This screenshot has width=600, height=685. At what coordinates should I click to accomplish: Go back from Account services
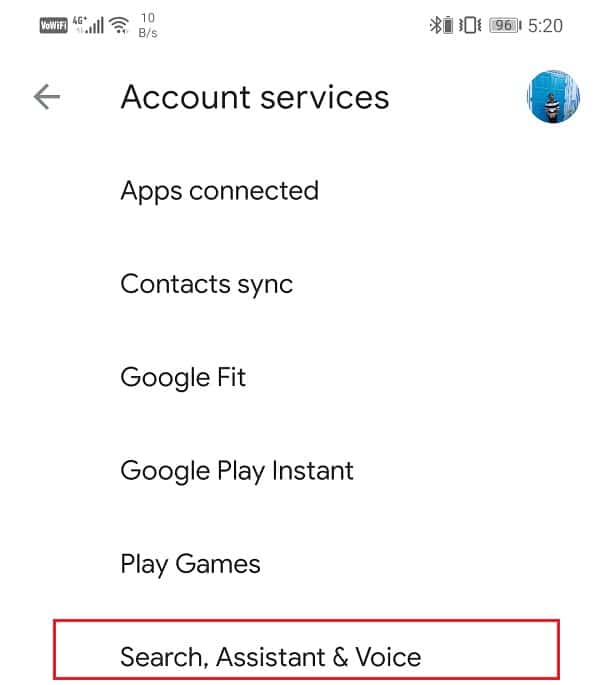[47, 97]
